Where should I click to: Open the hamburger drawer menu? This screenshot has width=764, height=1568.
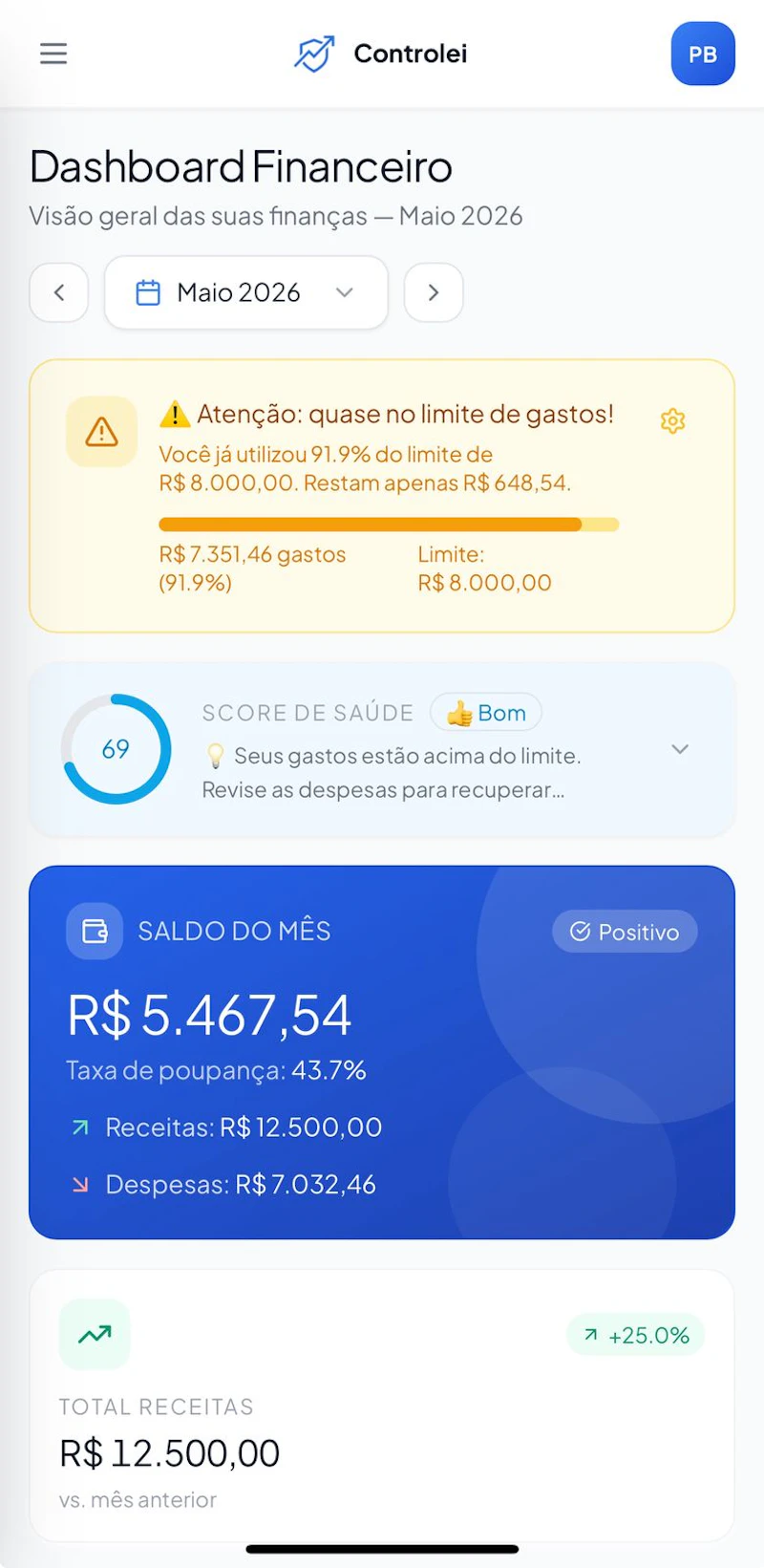53,54
